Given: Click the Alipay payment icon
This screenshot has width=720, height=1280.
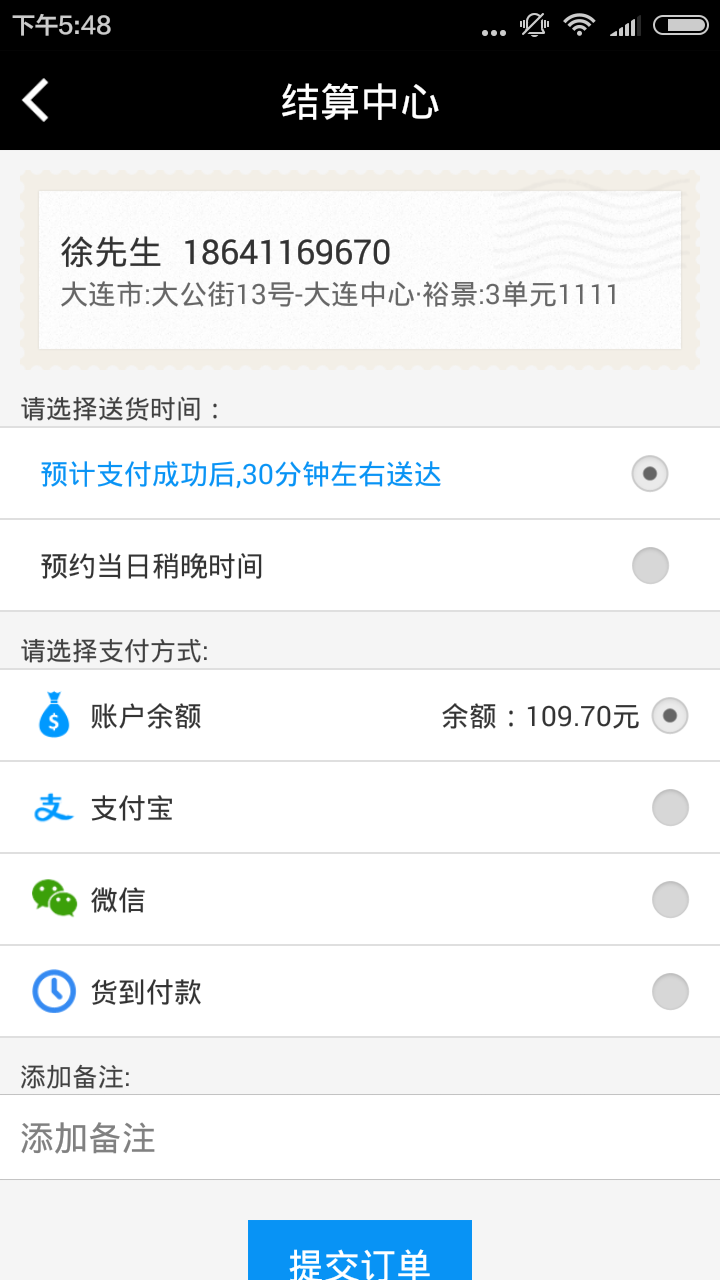Looking at the screenshot, I should tap(55, 807).
